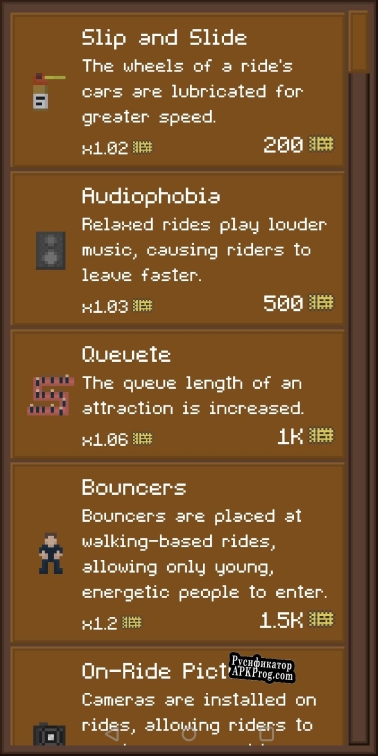378x756 pixels.
Task: Tap the system back button
Action: pos(112,734)
